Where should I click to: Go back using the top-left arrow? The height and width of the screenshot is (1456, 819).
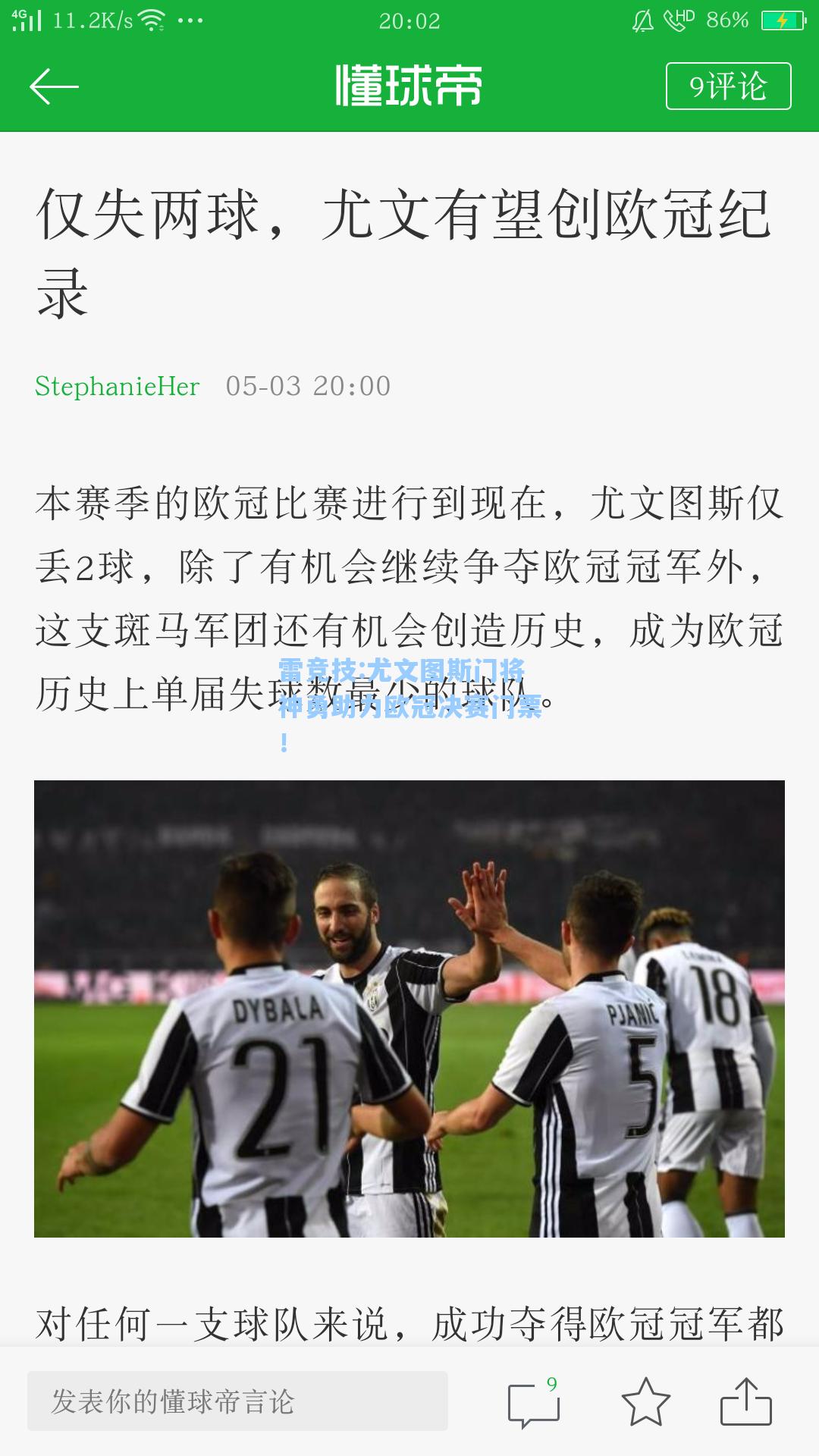54,86
